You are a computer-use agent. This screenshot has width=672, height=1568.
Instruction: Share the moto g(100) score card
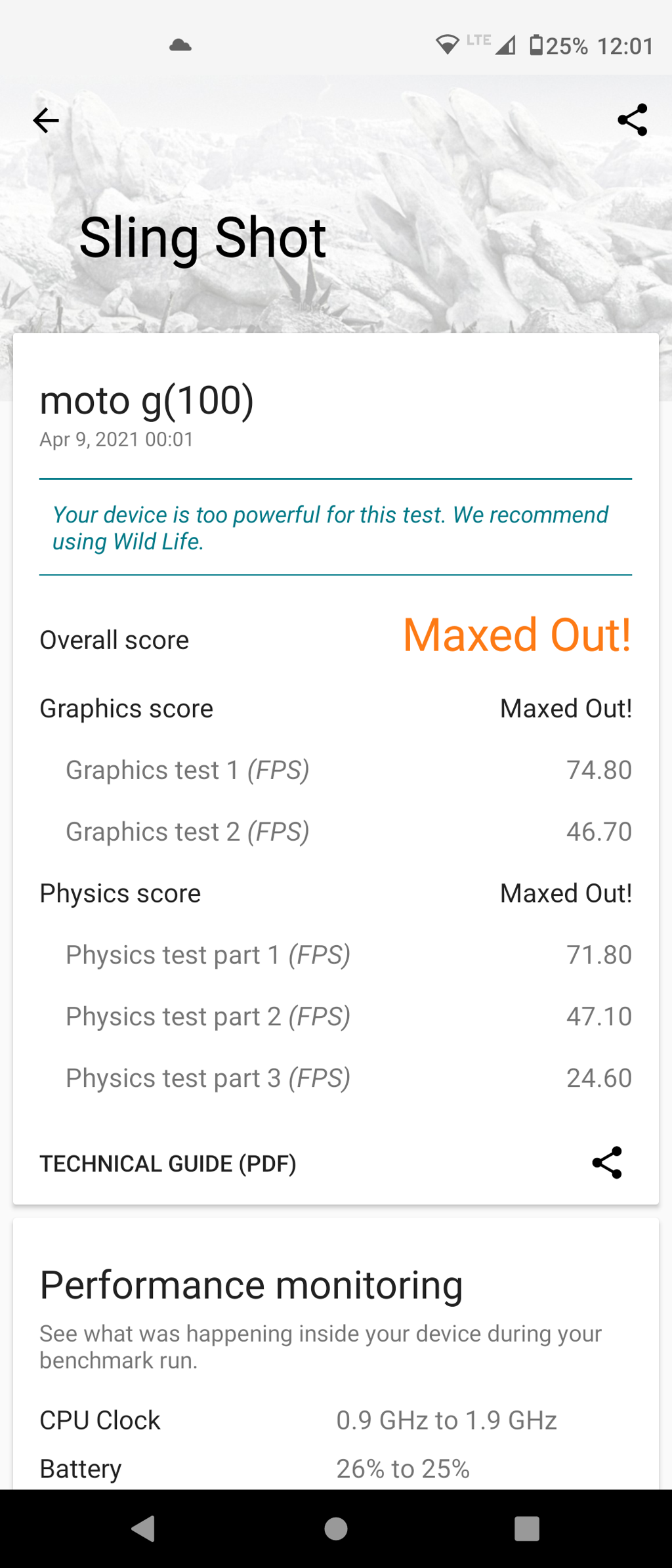[607, 1163]
